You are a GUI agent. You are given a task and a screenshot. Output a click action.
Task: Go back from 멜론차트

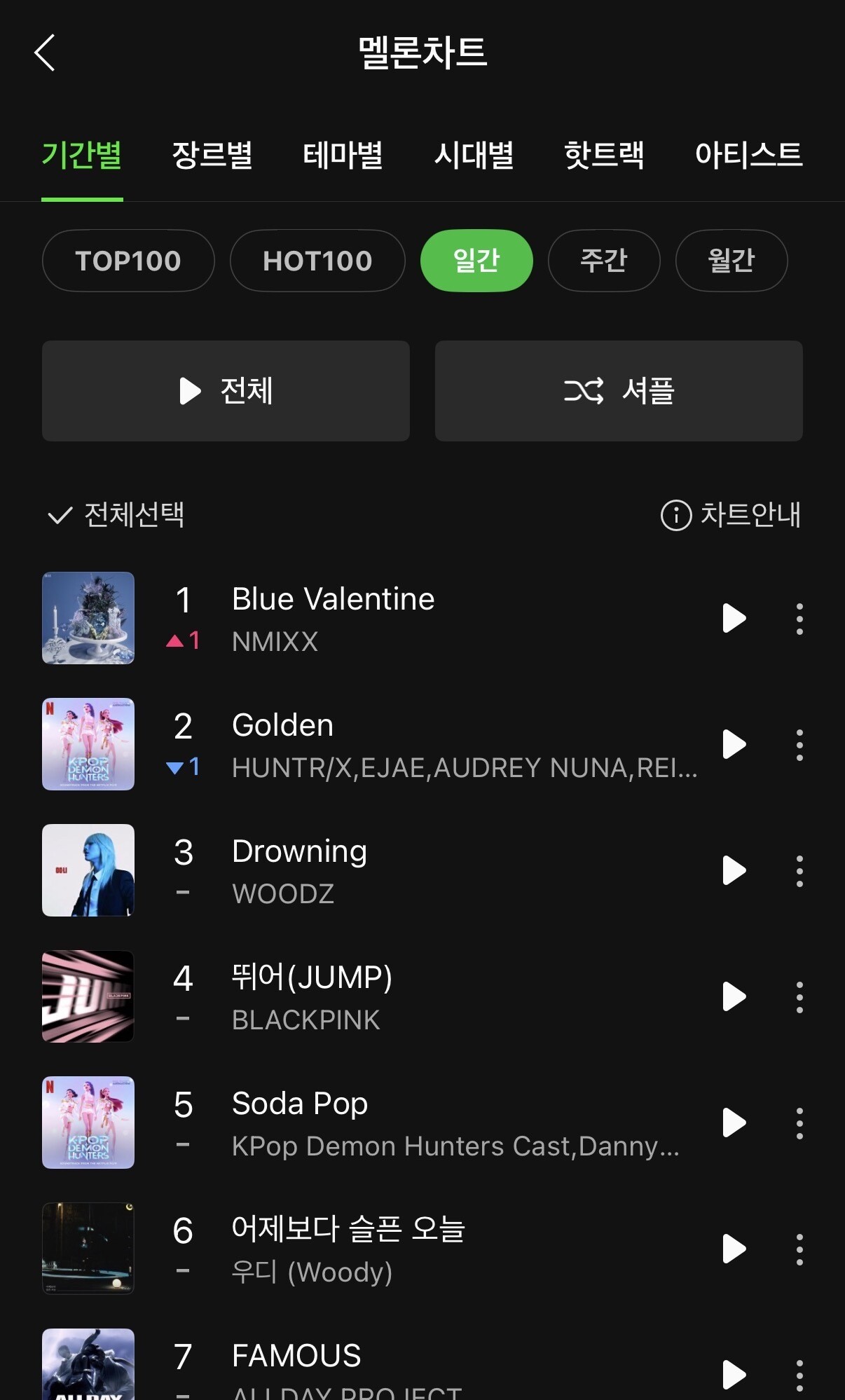tap(45, 53)
